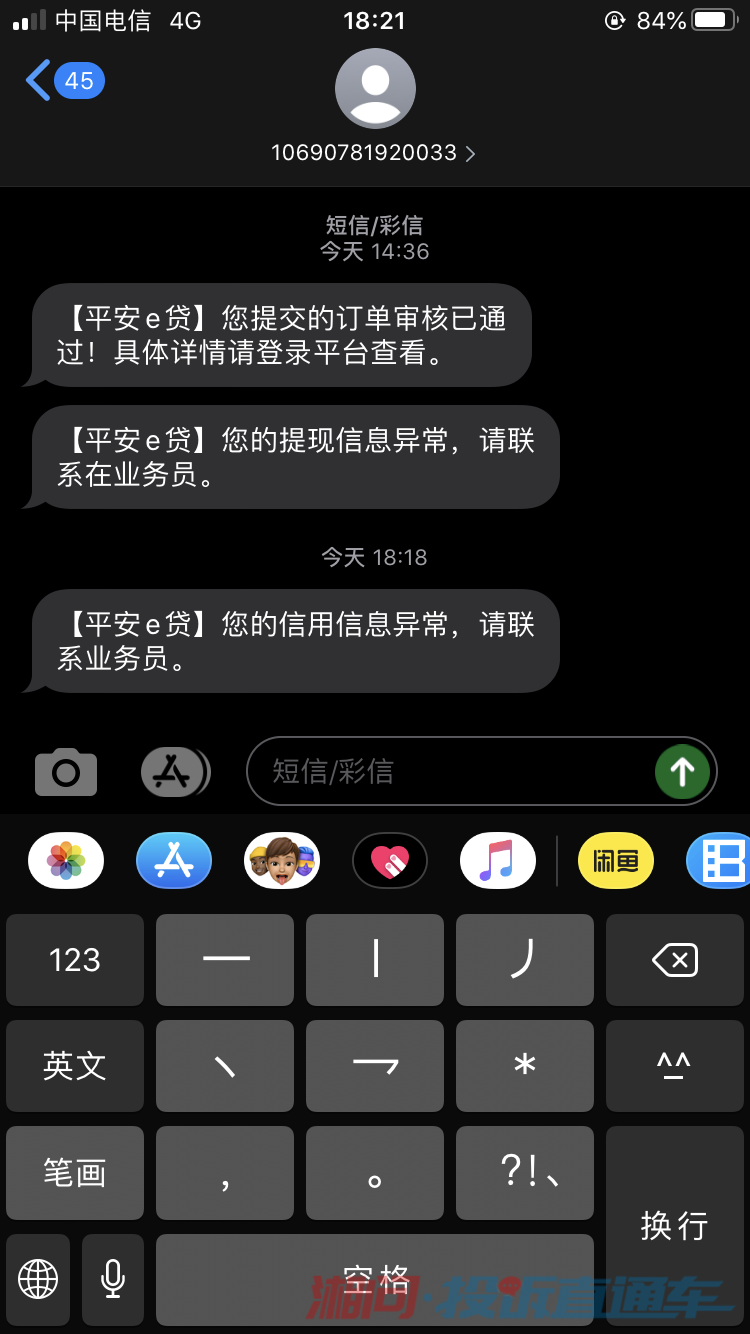750x1334 pixels.
Task: Open the camera icon beside the message field
Action: pyautogui.click(x=65, y=771)
